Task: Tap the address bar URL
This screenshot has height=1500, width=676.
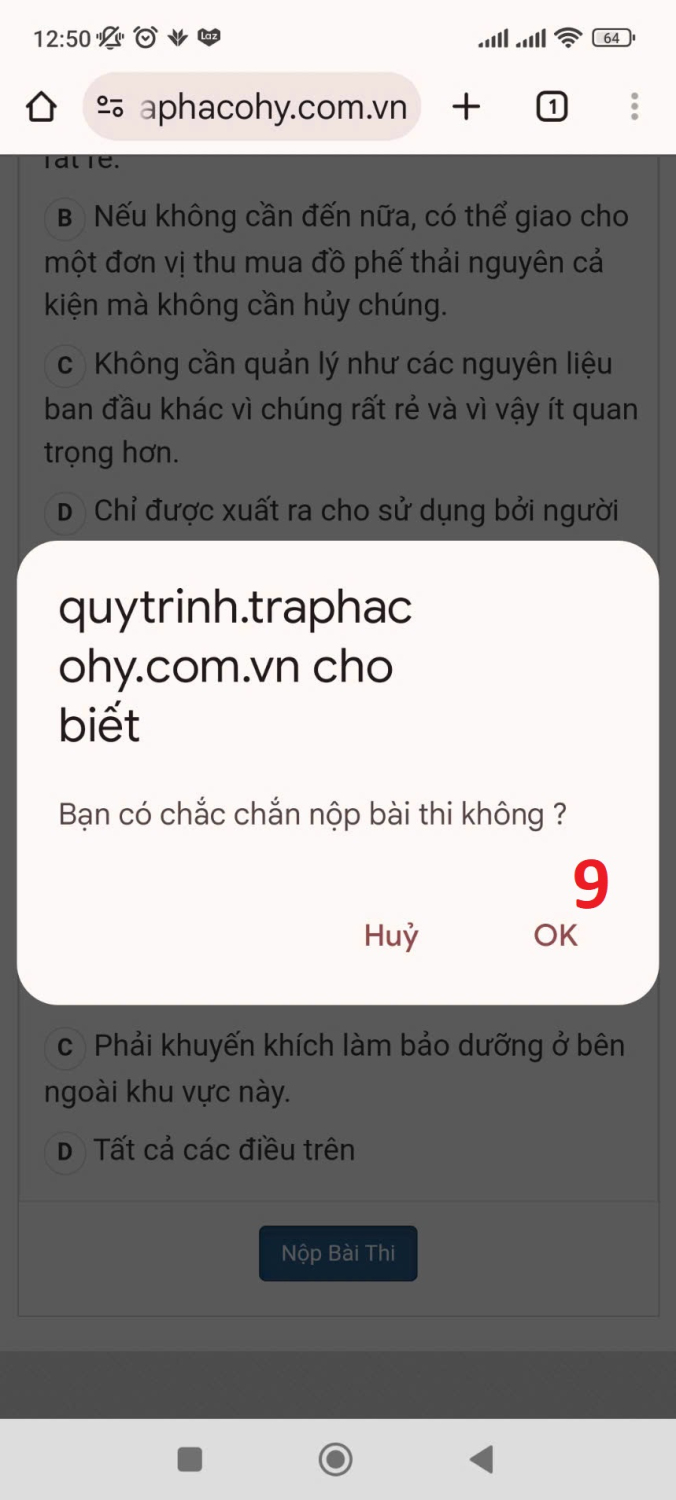Action: click(273, 107)
